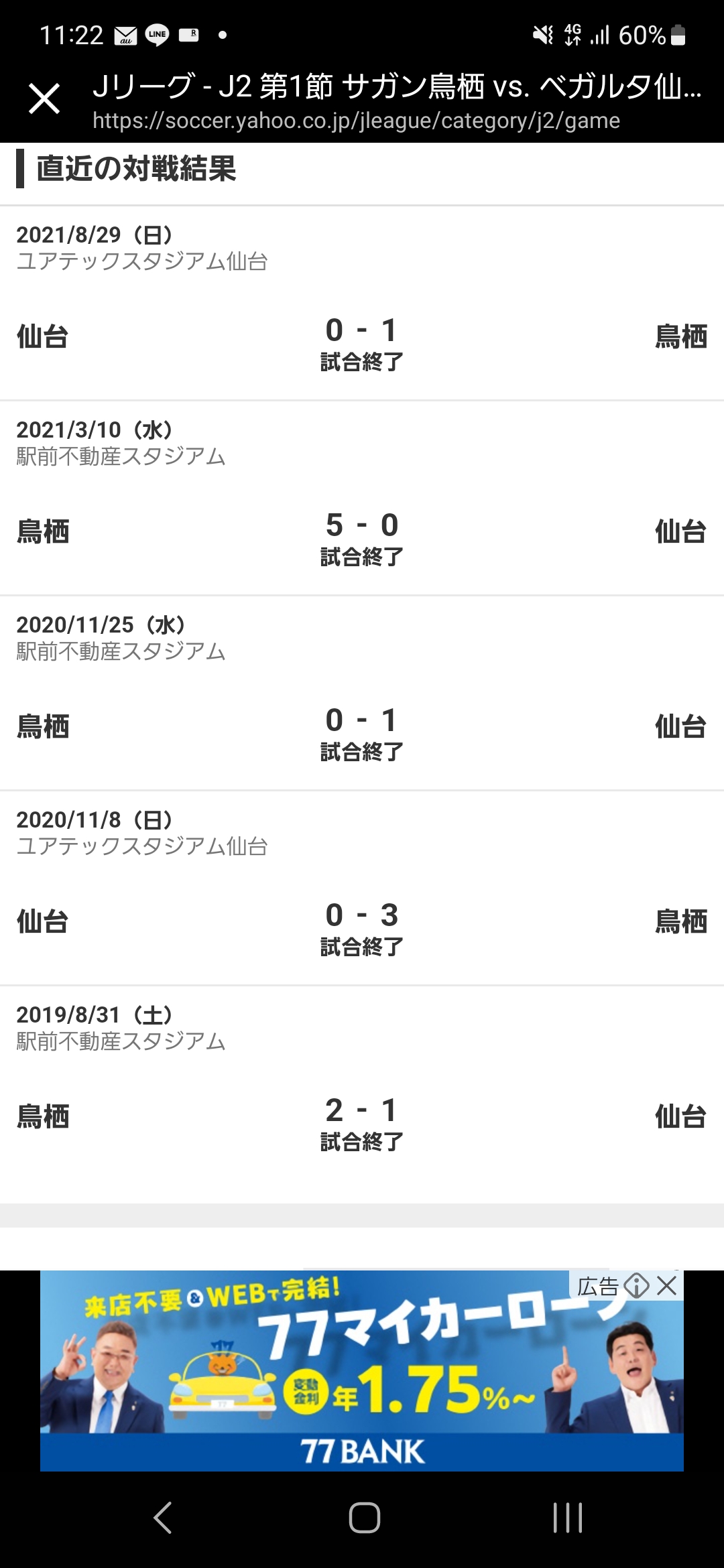The image size is (724, 1568).
Task: Show ad info for the 広告 banner
Action: click(x=636, y=1285)
